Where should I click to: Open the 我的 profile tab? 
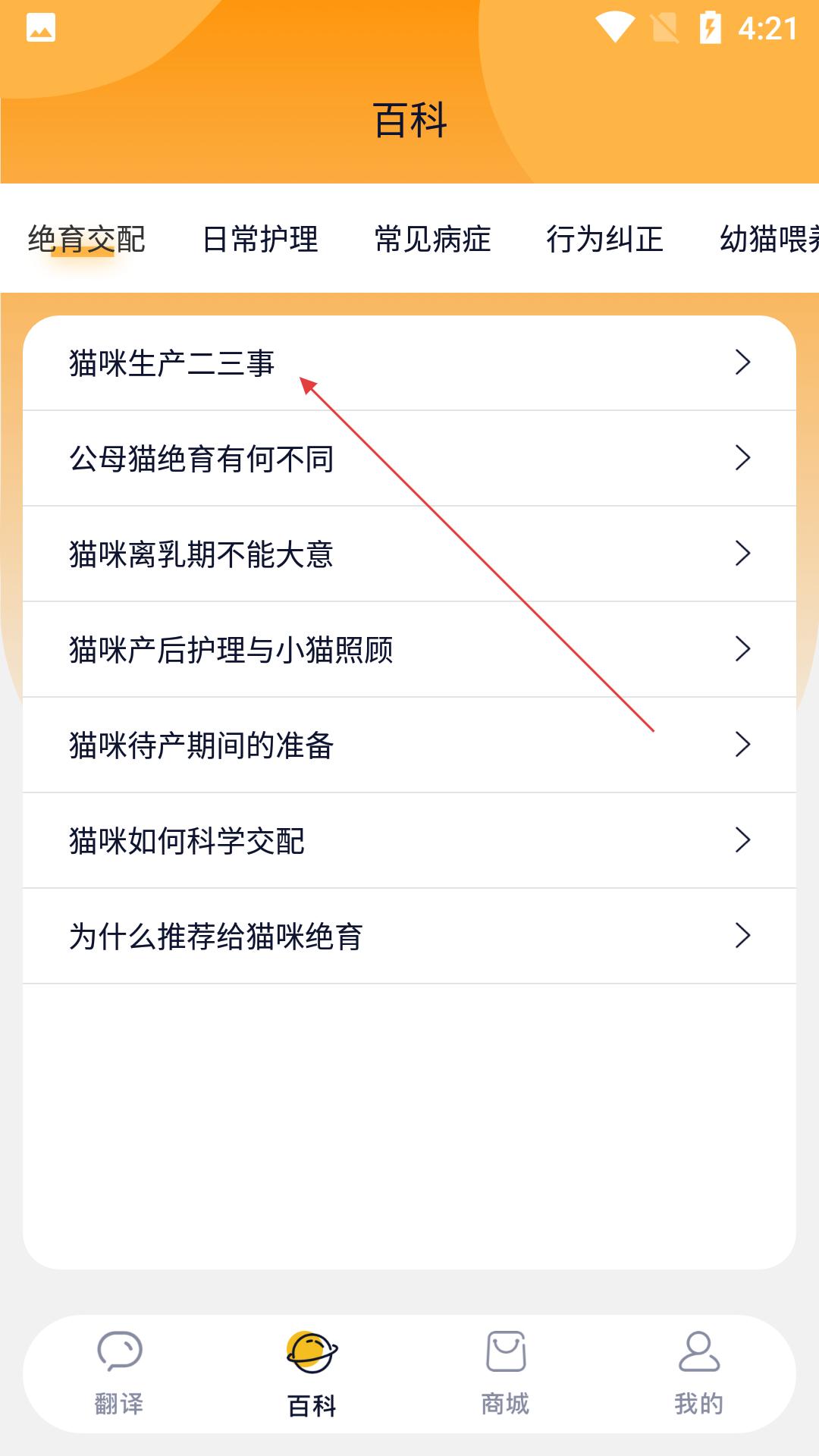click(699, 1373)
